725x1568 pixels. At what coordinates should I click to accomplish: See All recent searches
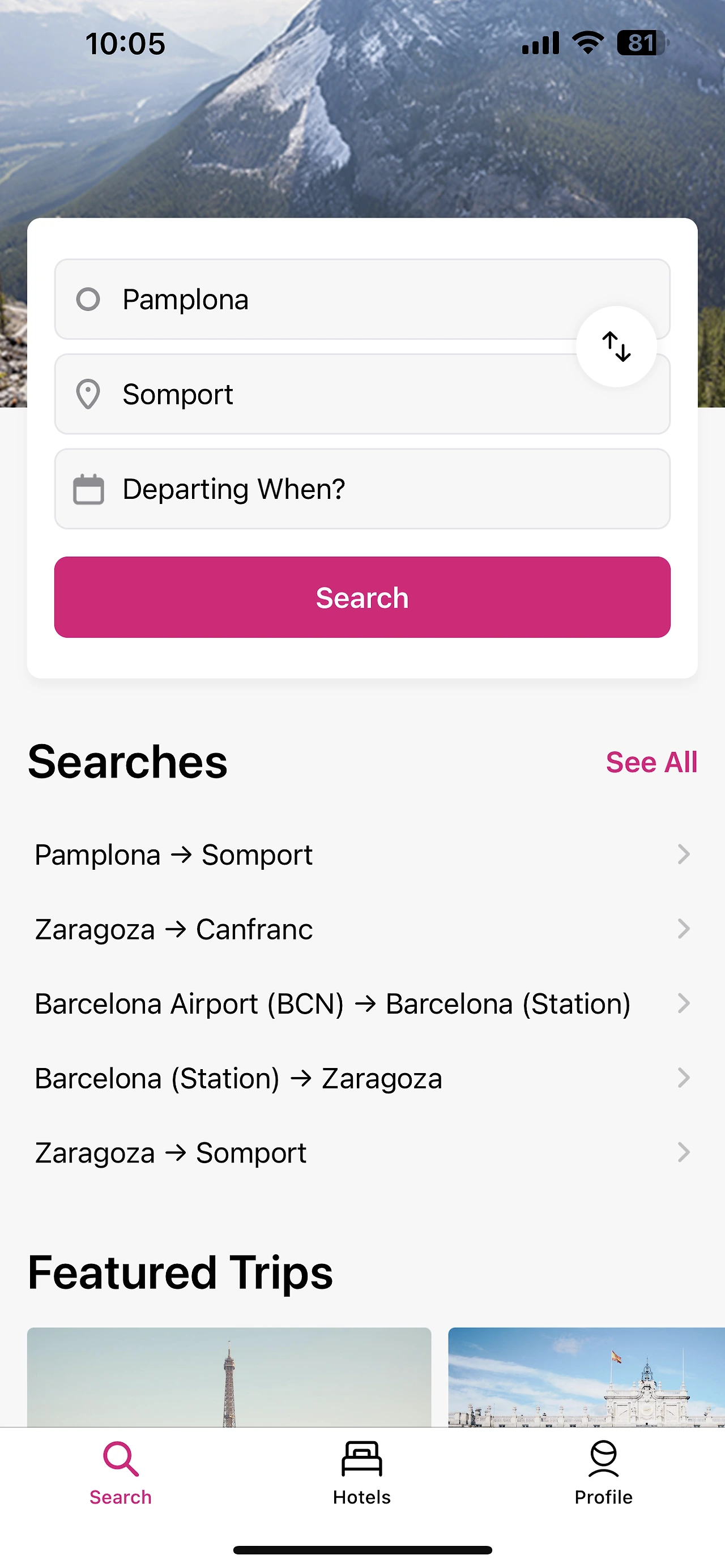651,762
